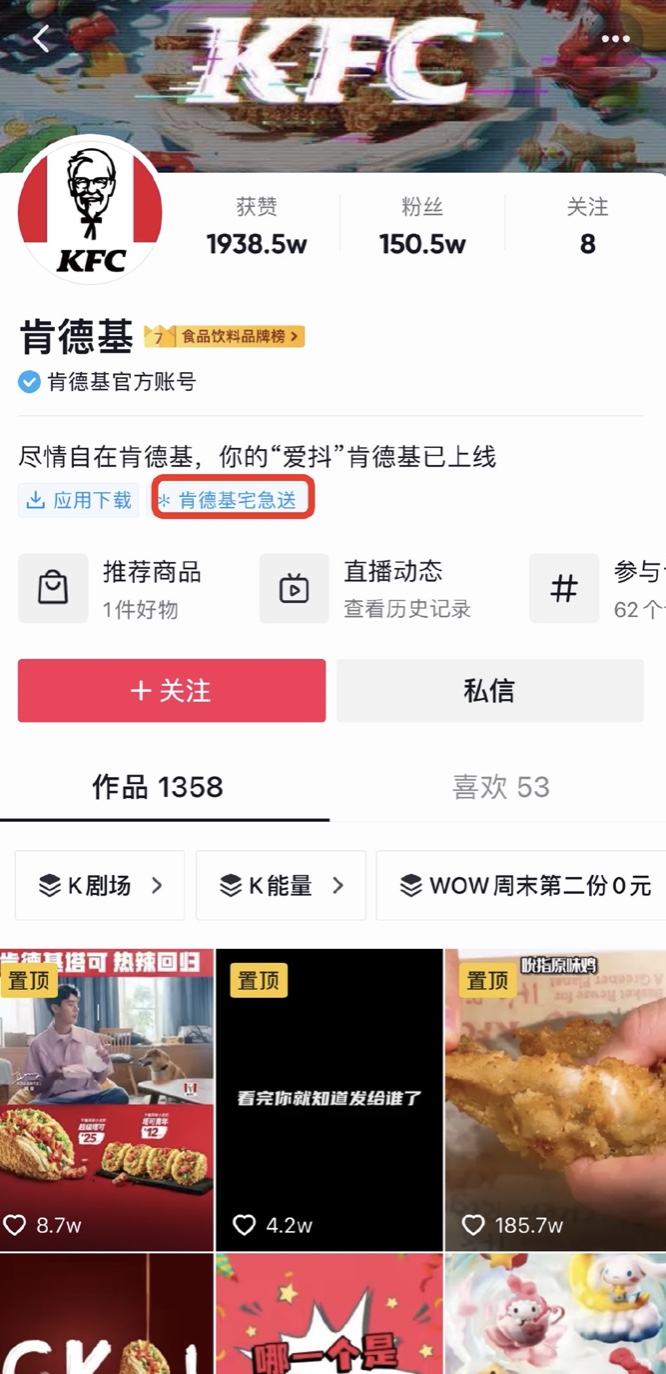The height and width of the screenshot is (1374, 666).
Task: Select the 作品 1358 tab
Action: [x=157, y=787]
